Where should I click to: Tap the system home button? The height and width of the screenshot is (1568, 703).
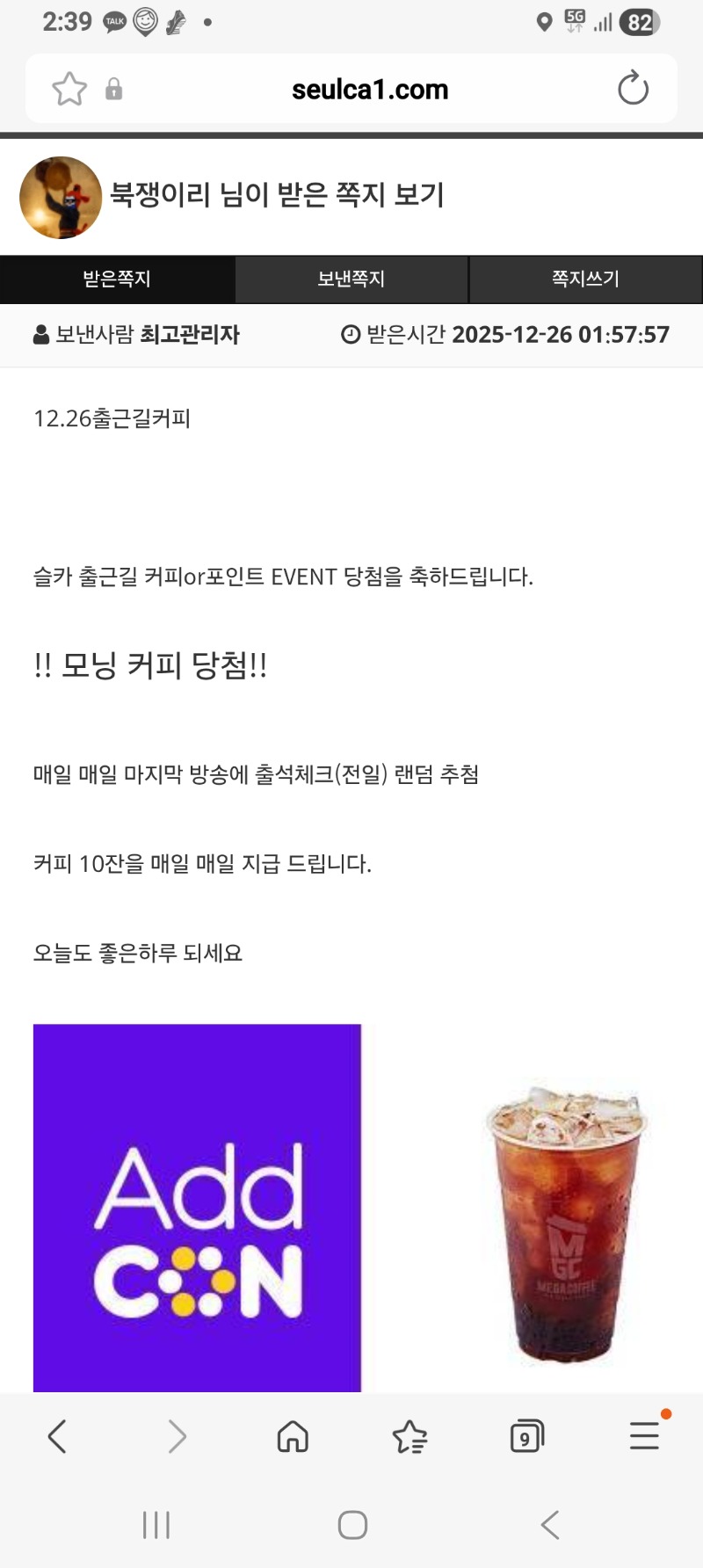tap(352, 1525)
